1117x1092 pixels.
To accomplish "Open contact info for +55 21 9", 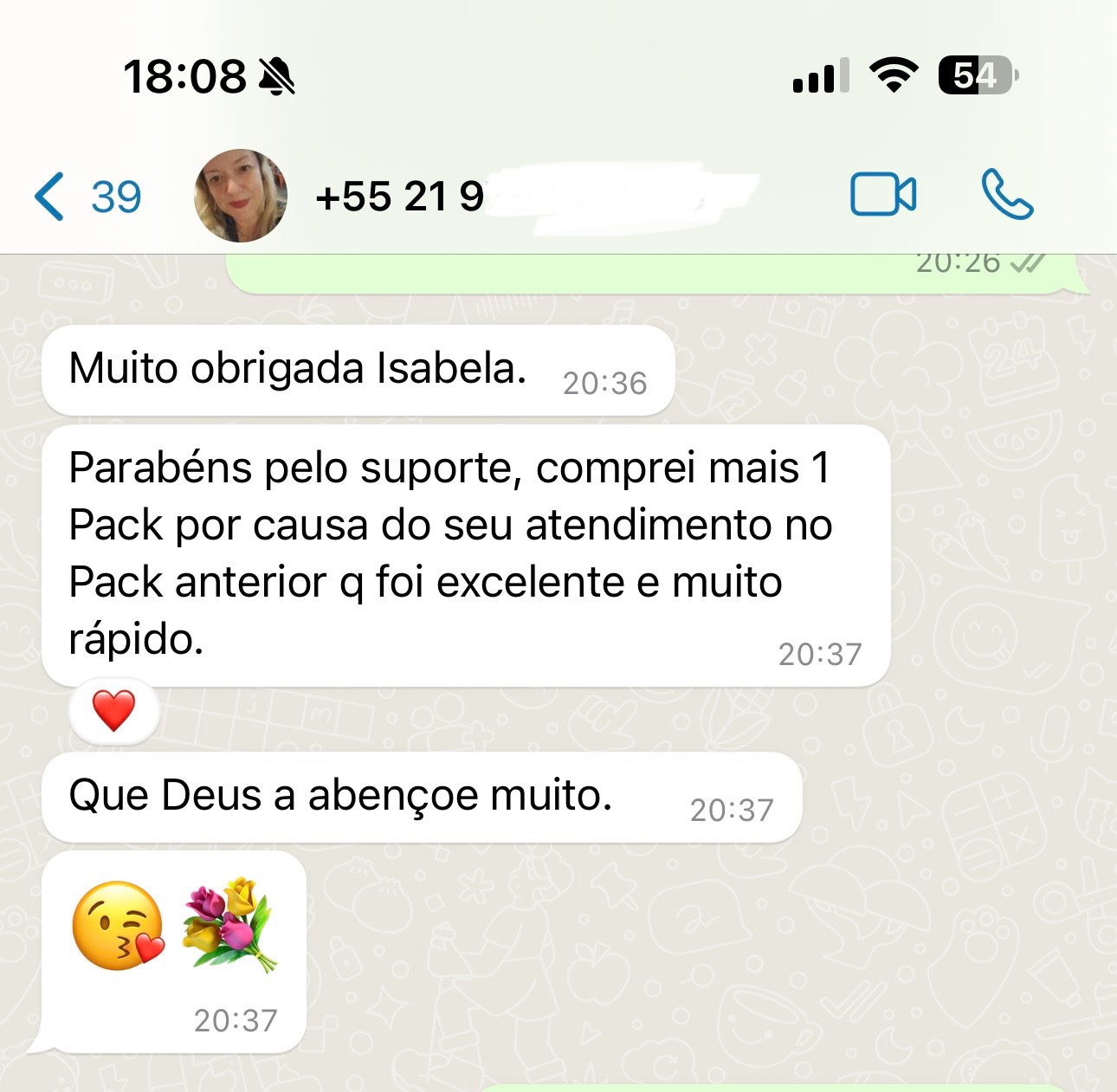I will pyautogui.click(x=400, y=197).
